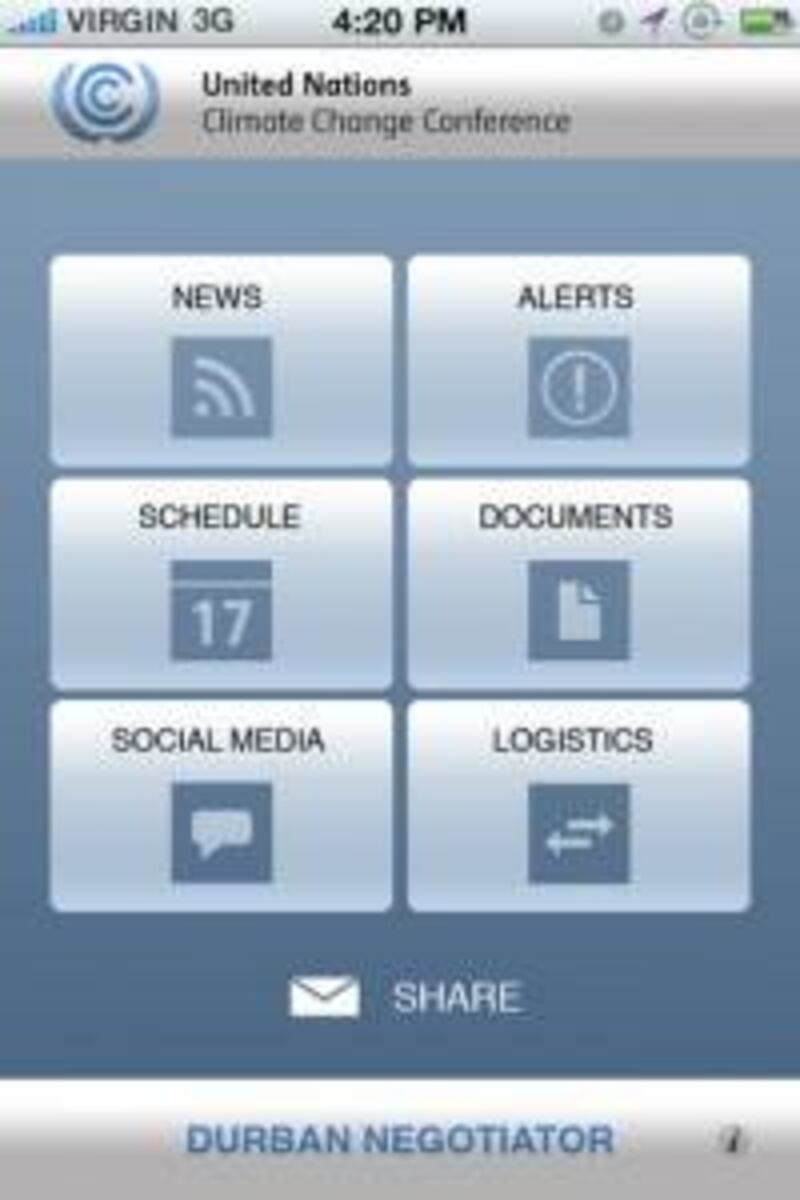This screenshot has height=1200, width=800.
Task: Open the info icon next to Durban Negotiator
Action: point(732,1140)
